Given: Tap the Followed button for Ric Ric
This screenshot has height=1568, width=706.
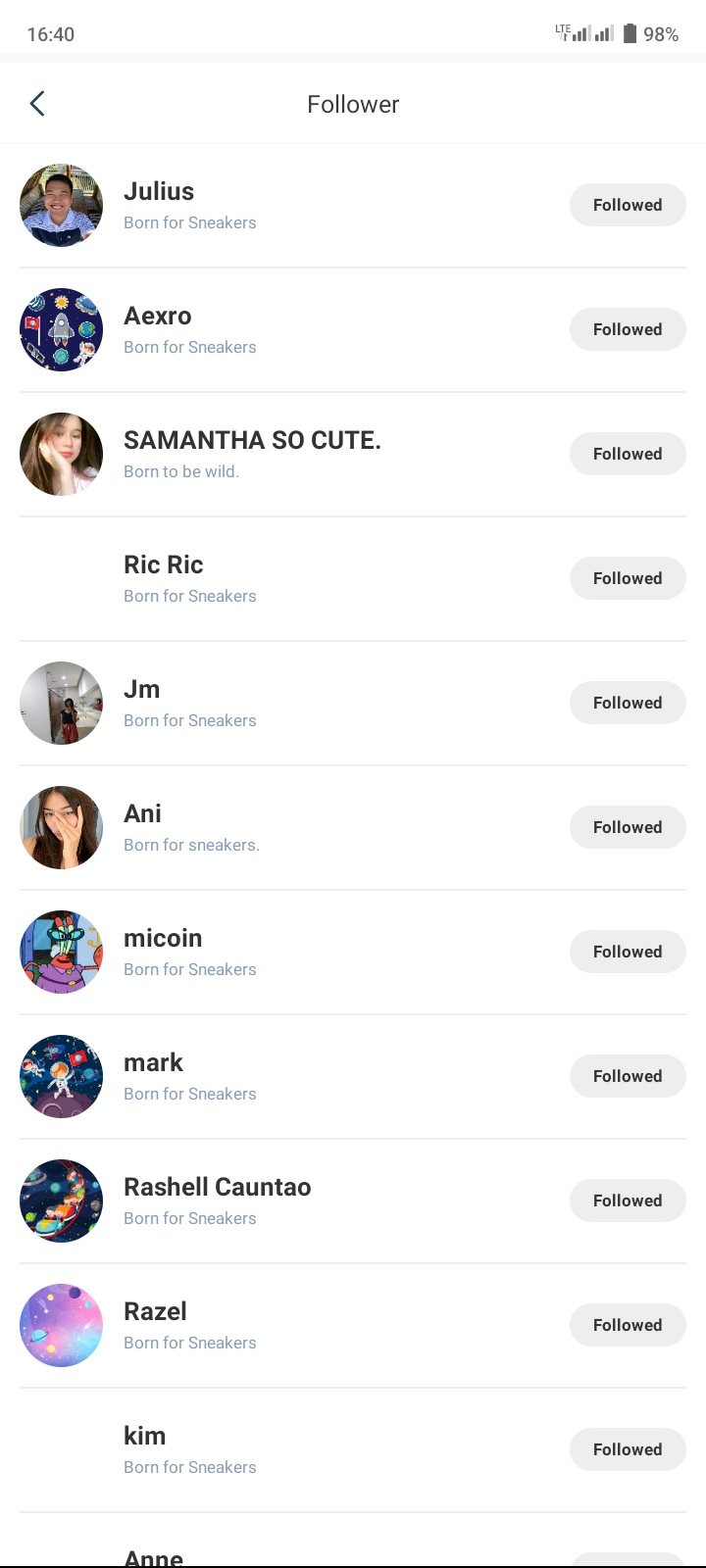Looking at the screenshot, I should (628, 578).
